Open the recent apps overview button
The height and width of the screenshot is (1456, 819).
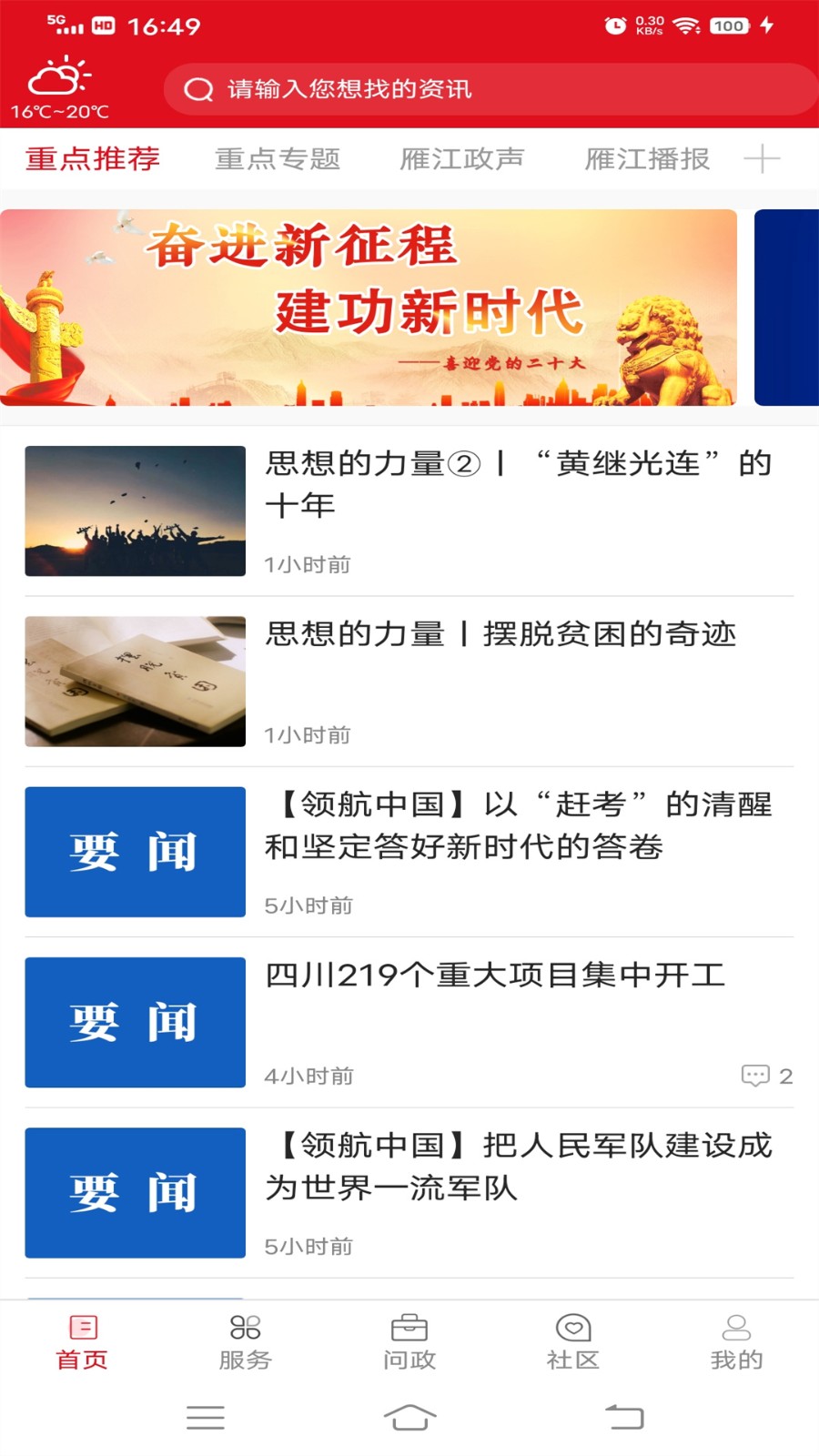tap(205, 1418)
